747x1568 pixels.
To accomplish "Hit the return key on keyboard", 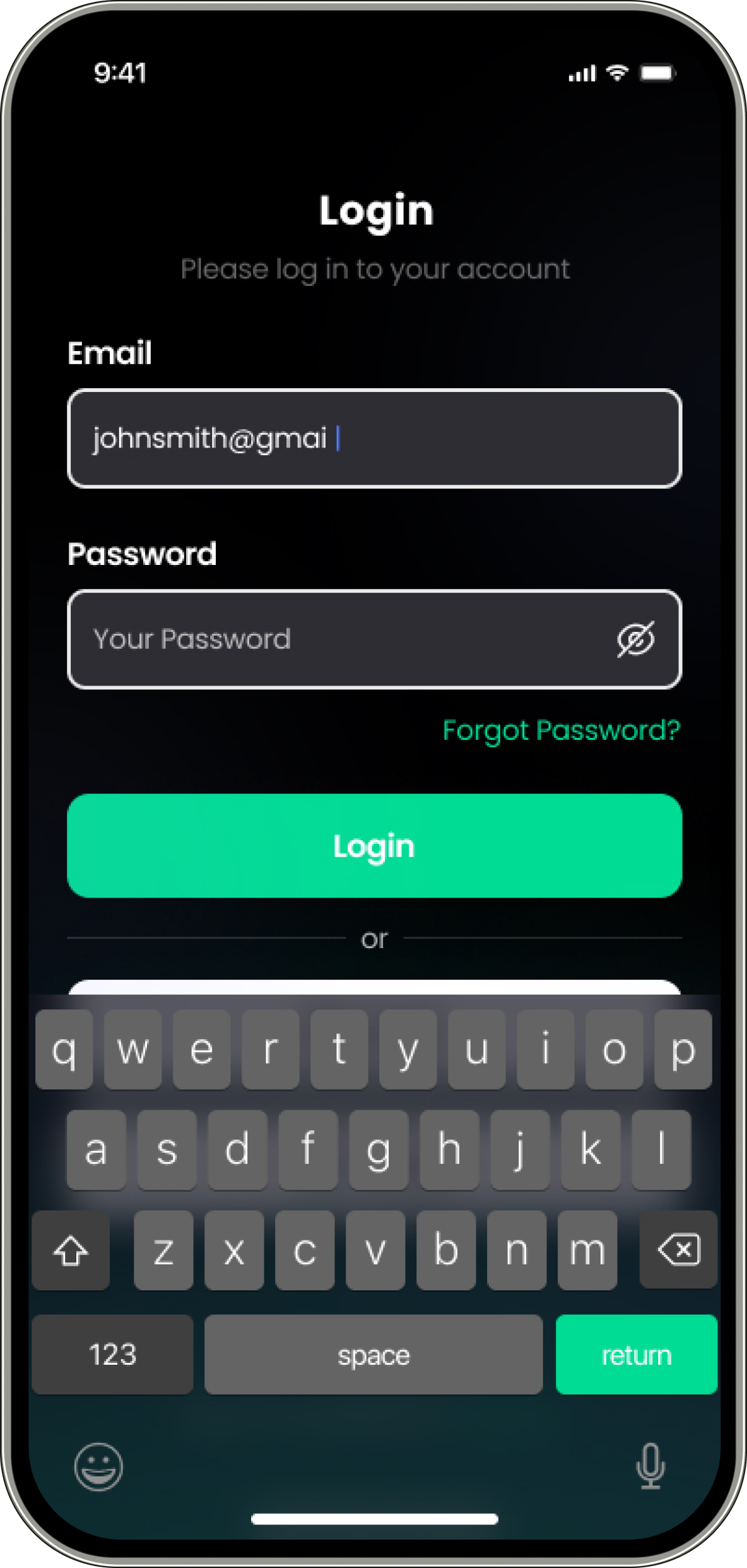I will pos(636,1354).
